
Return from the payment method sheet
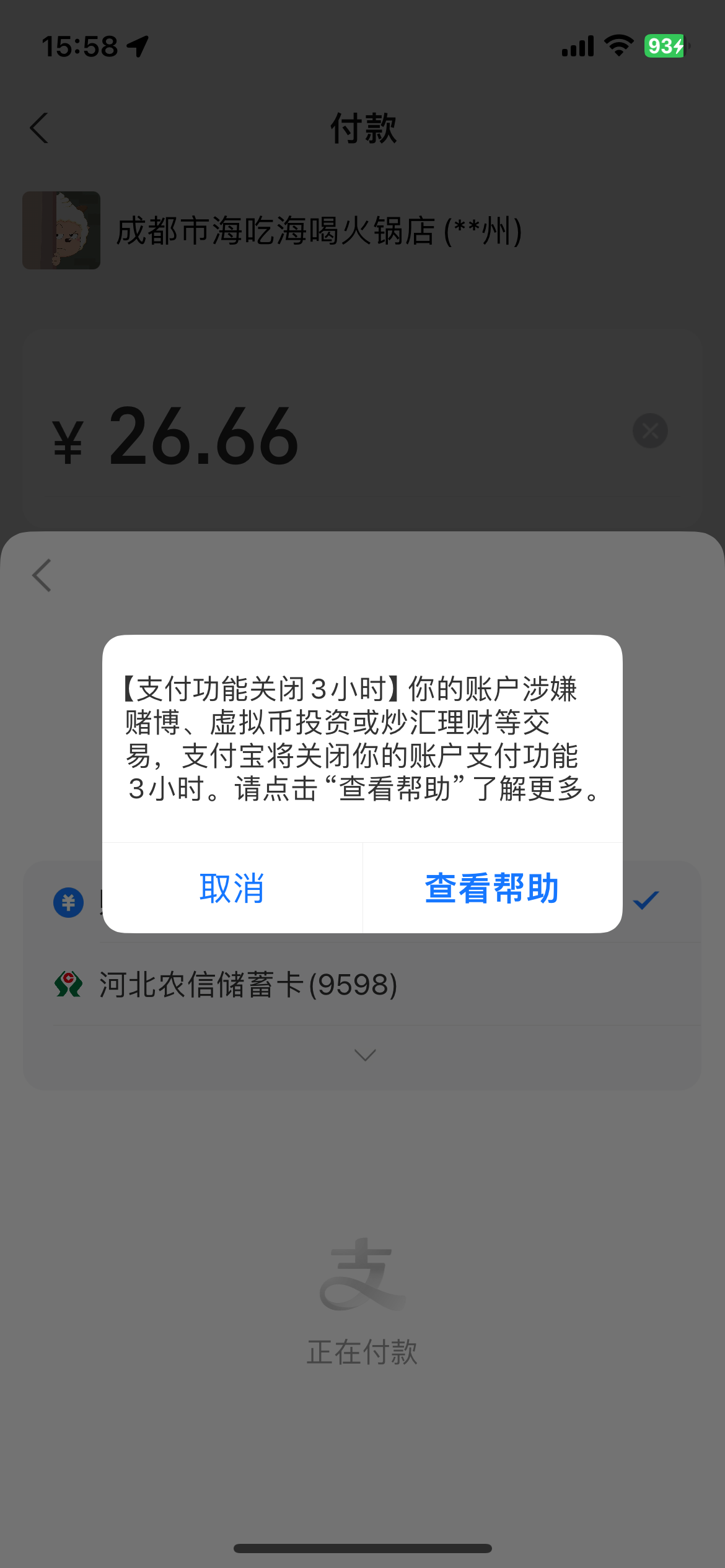[x=42, y=575]
